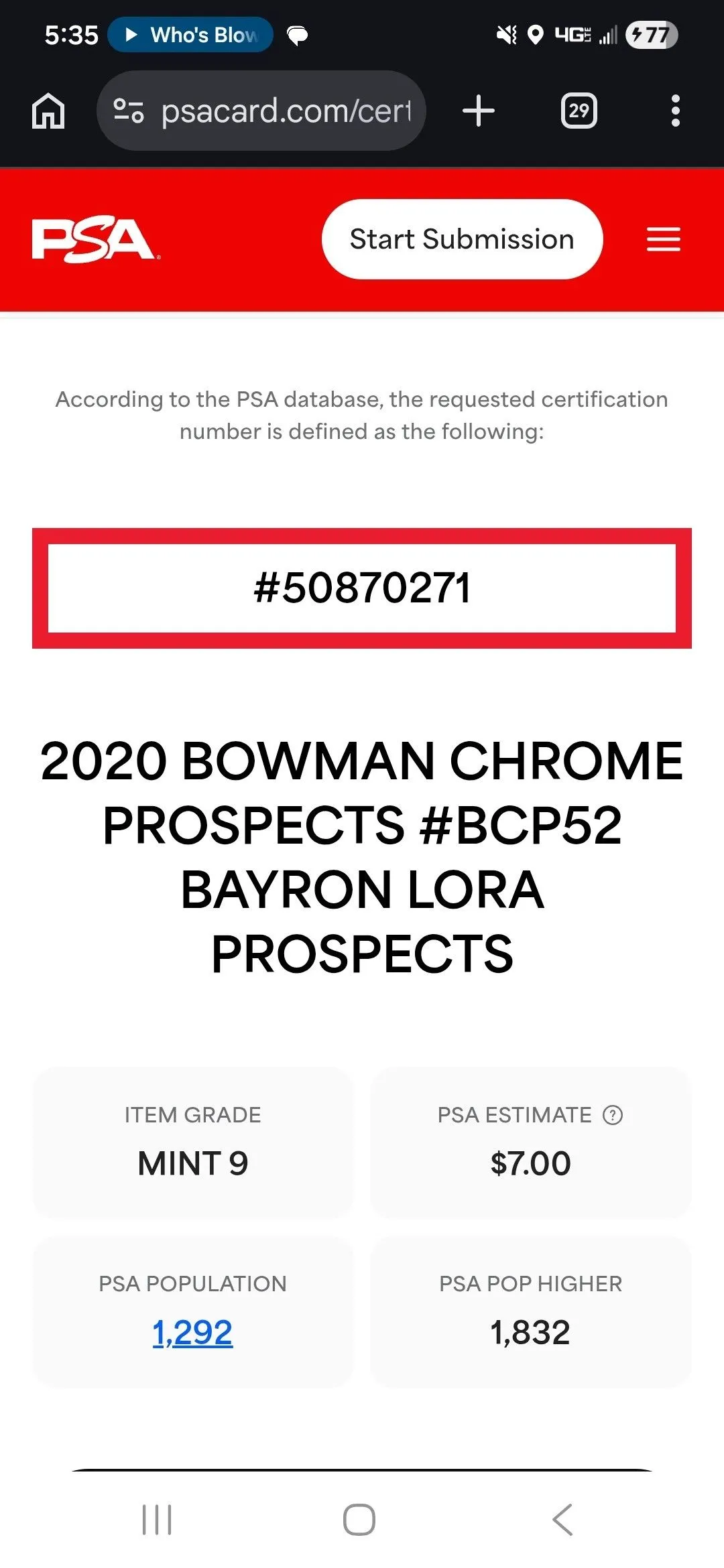Screen dimensions: 724x1568
Task: Open a new browser tab
Action: (479, 111)
